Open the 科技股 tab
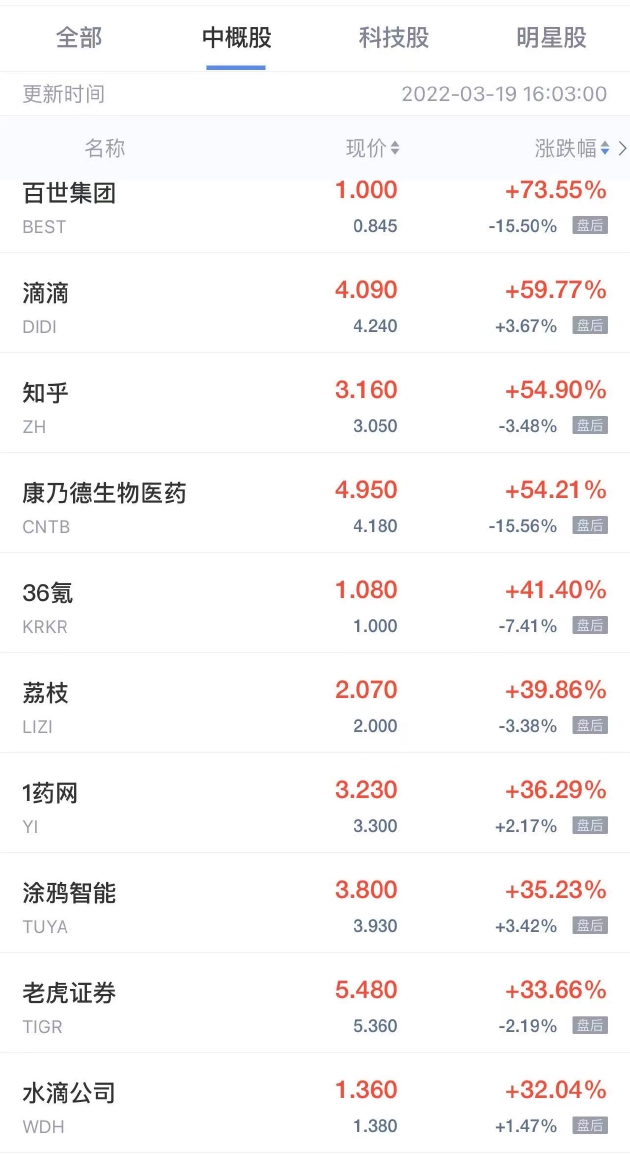The image size is (630, 1155). 394,38
